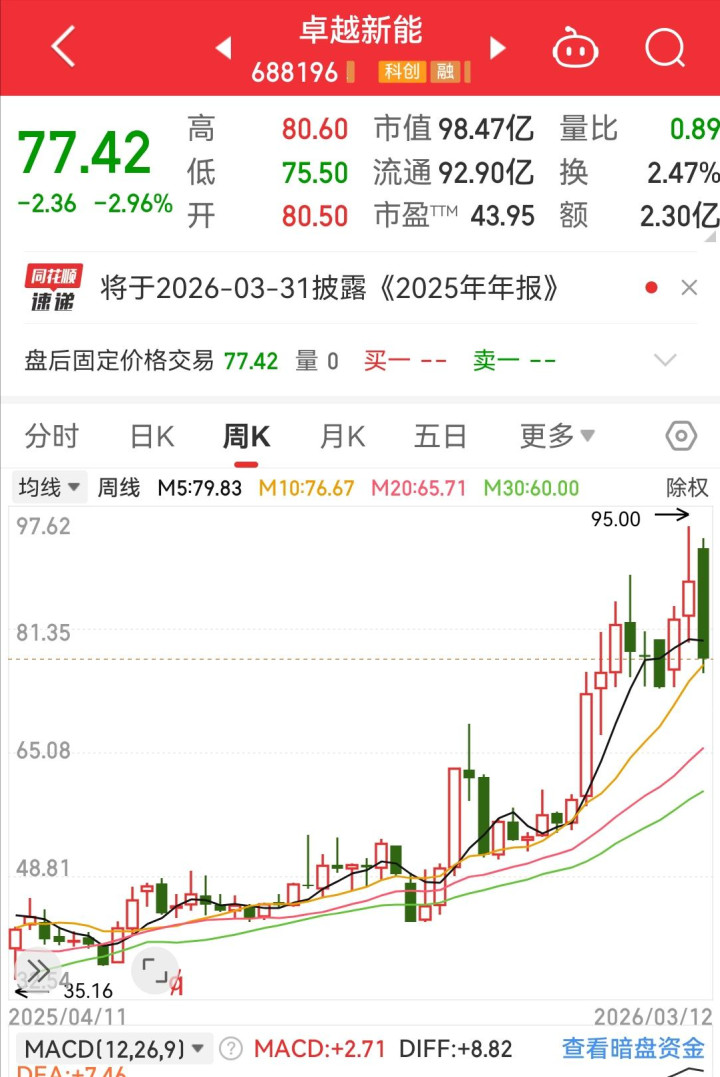Image resolution: width=720 pixels, height=1077 pixels.
Task: Open the 均线 indicator dropdown
Action: 50,488
